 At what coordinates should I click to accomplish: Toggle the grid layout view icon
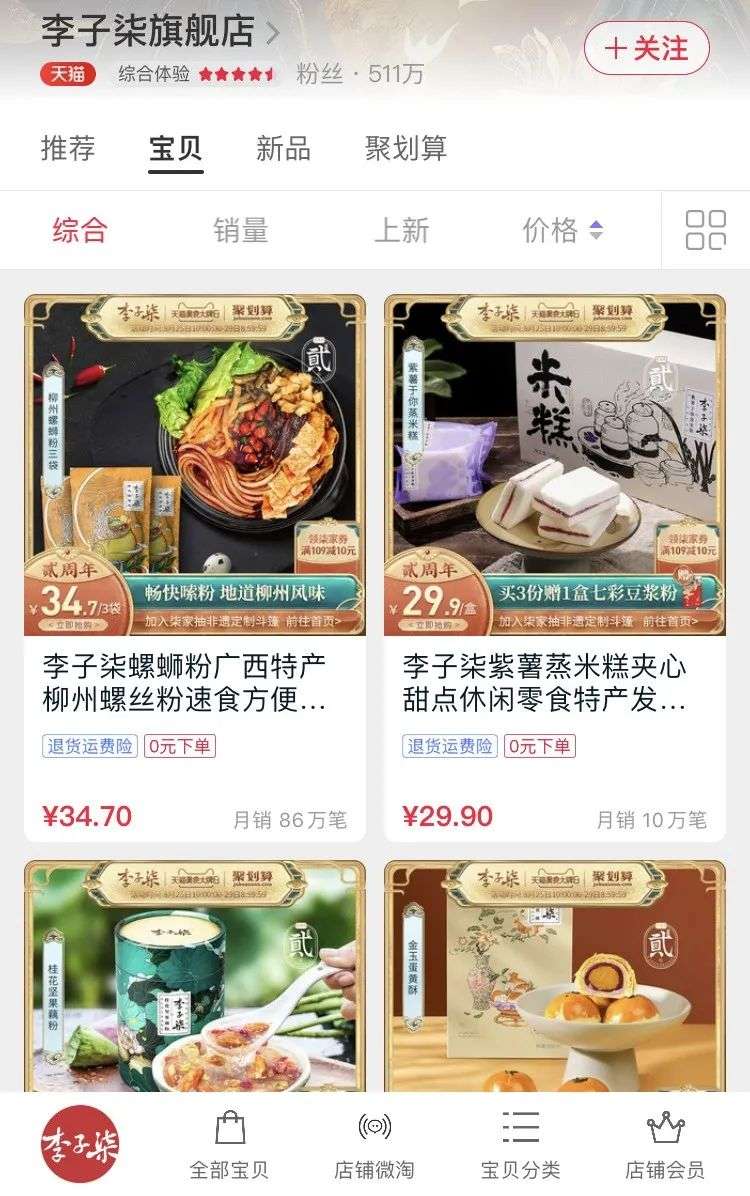[706, 230]
